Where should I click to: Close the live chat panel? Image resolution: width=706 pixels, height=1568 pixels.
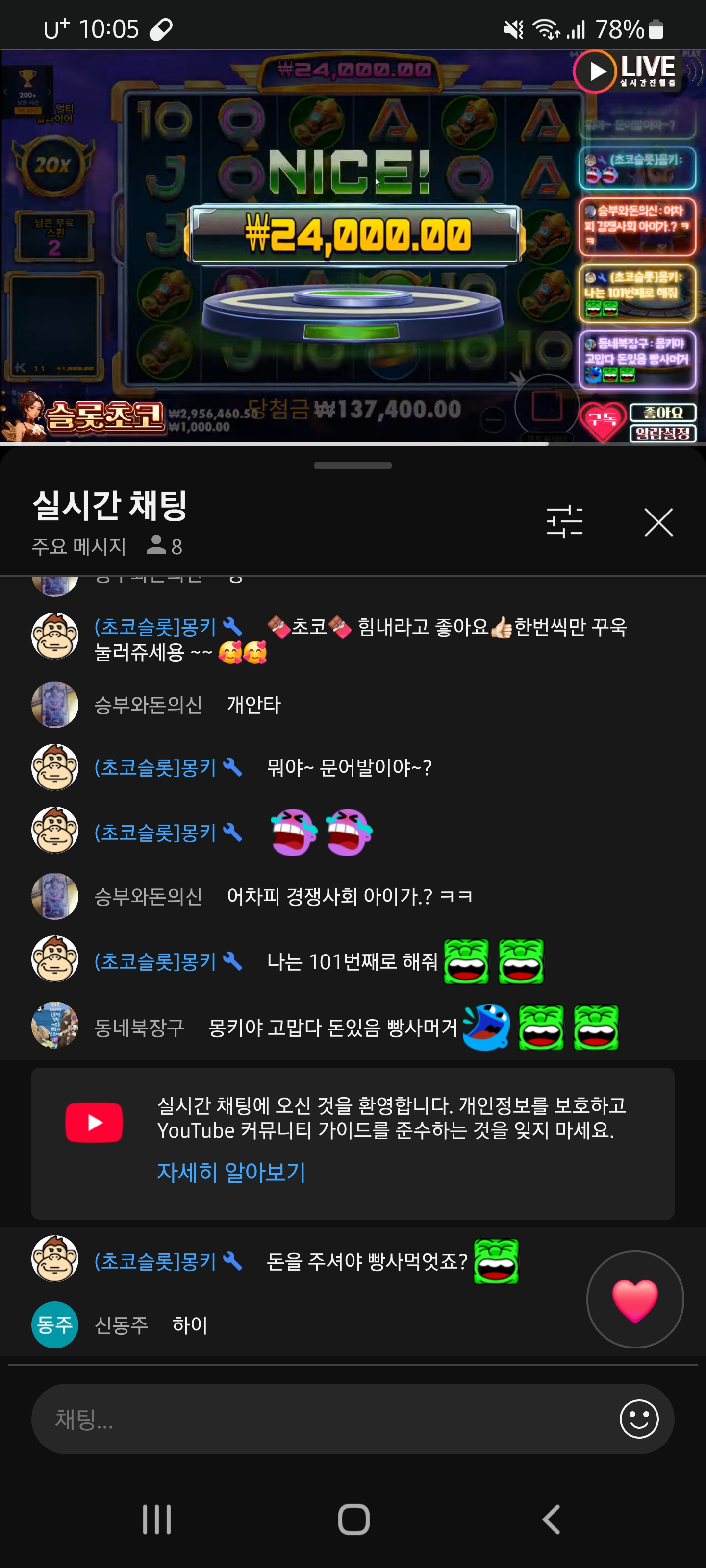pos(658,522)
